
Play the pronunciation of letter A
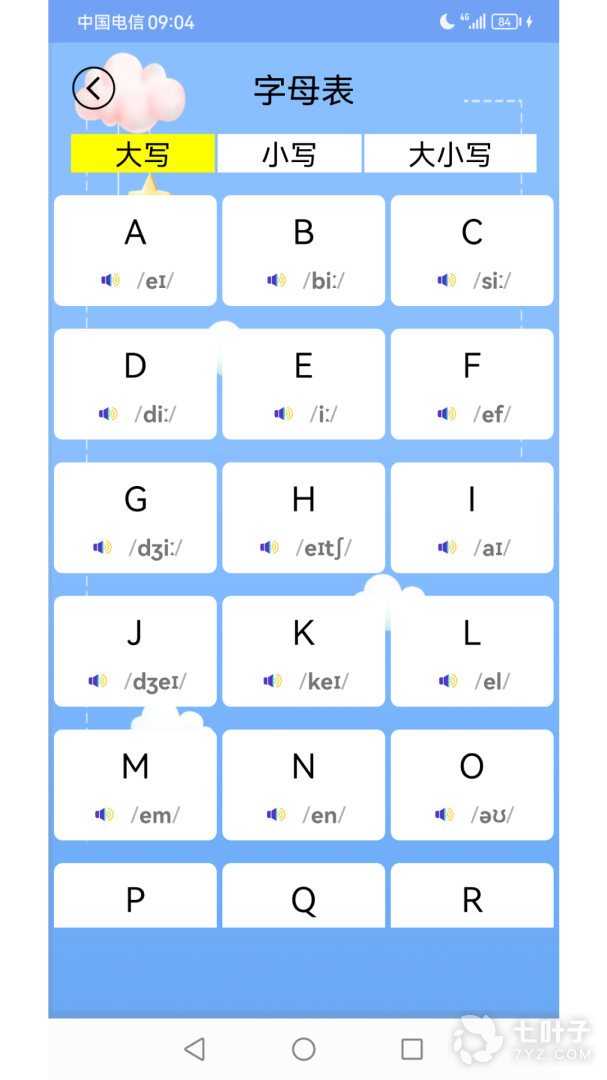click(x=110, y=280)
